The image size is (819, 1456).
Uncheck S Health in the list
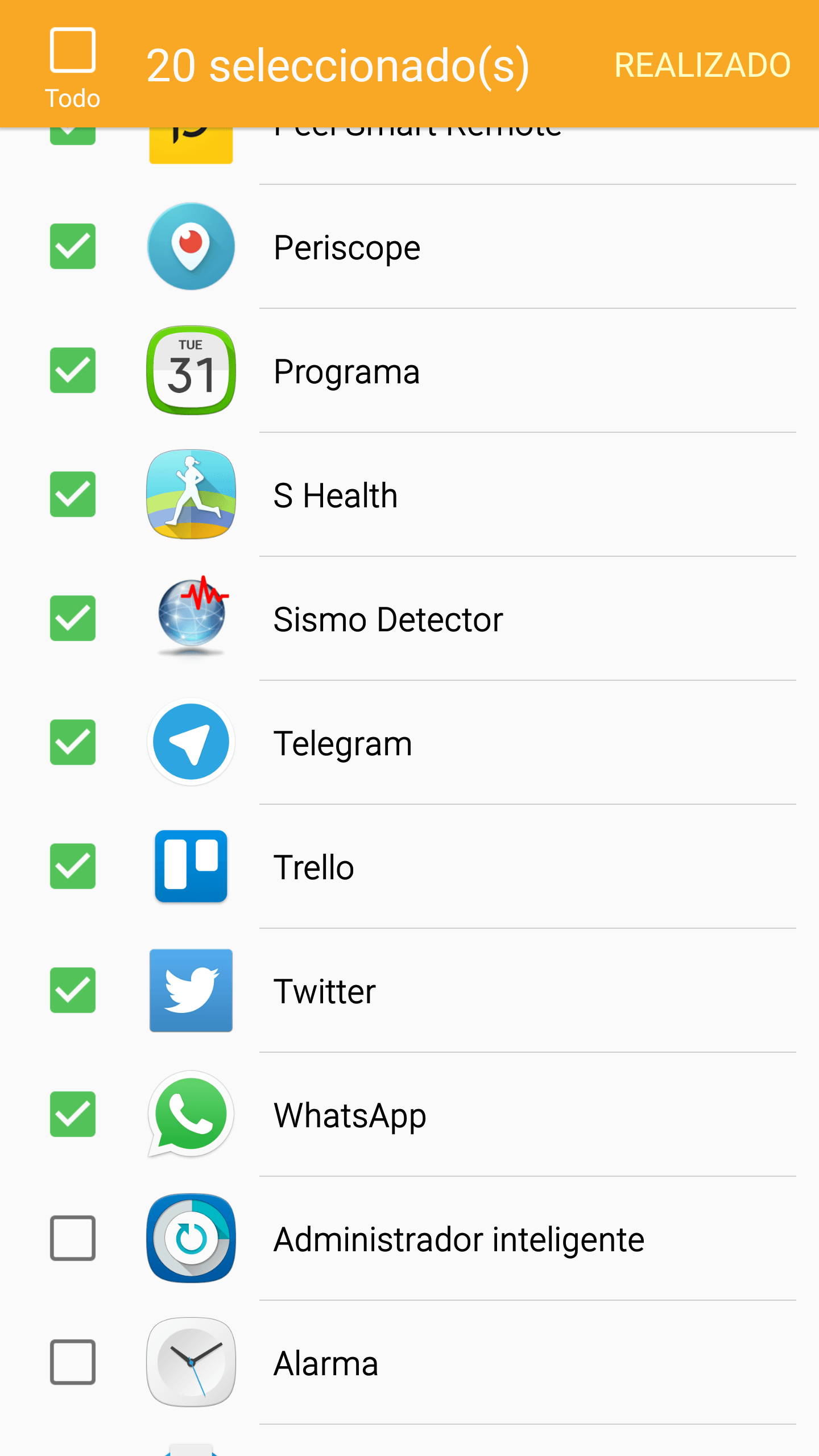[72, 494]
